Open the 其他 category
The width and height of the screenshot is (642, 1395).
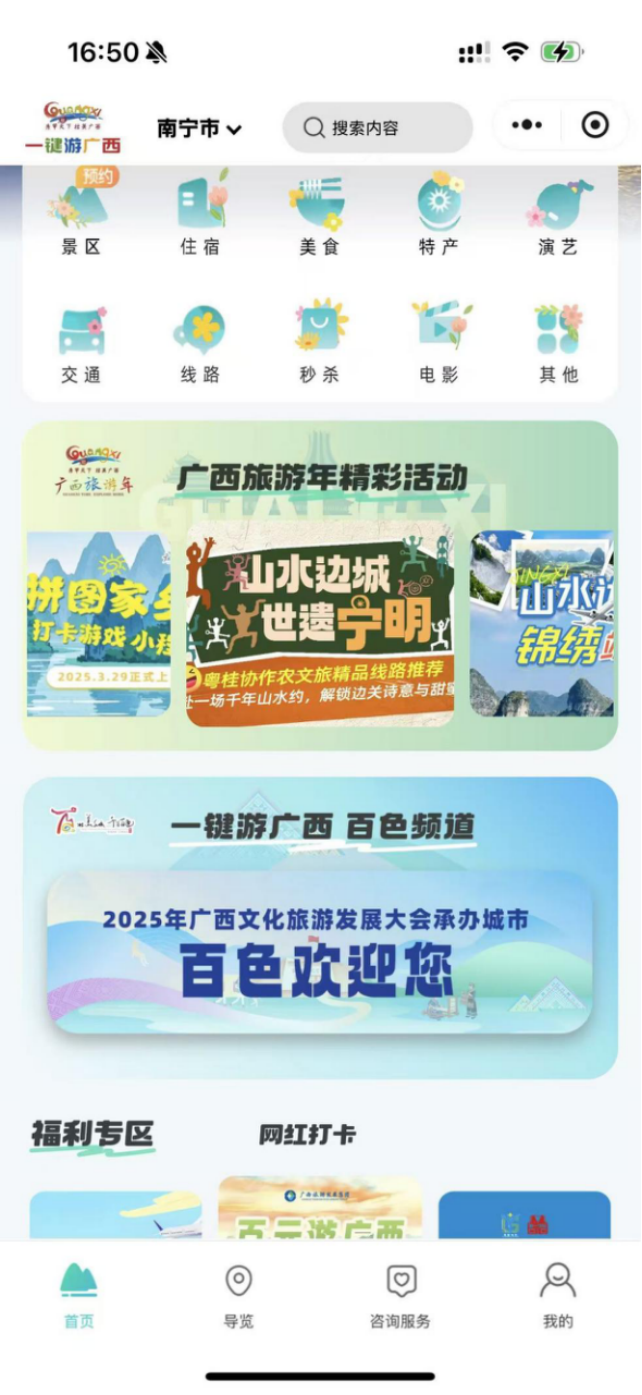click(558, 343)
